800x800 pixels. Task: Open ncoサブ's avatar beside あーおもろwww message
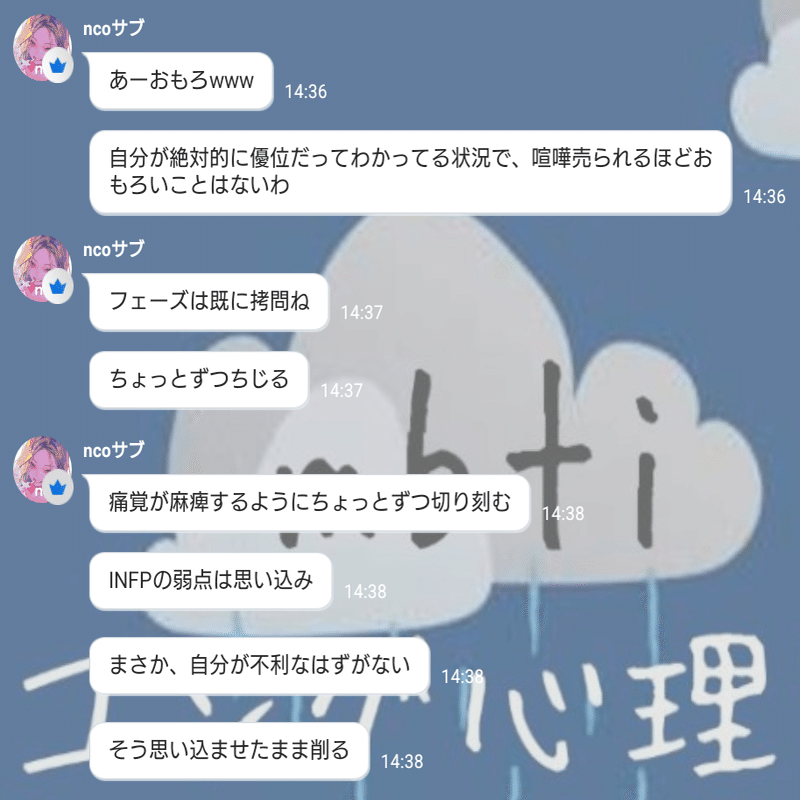point(42,50)
